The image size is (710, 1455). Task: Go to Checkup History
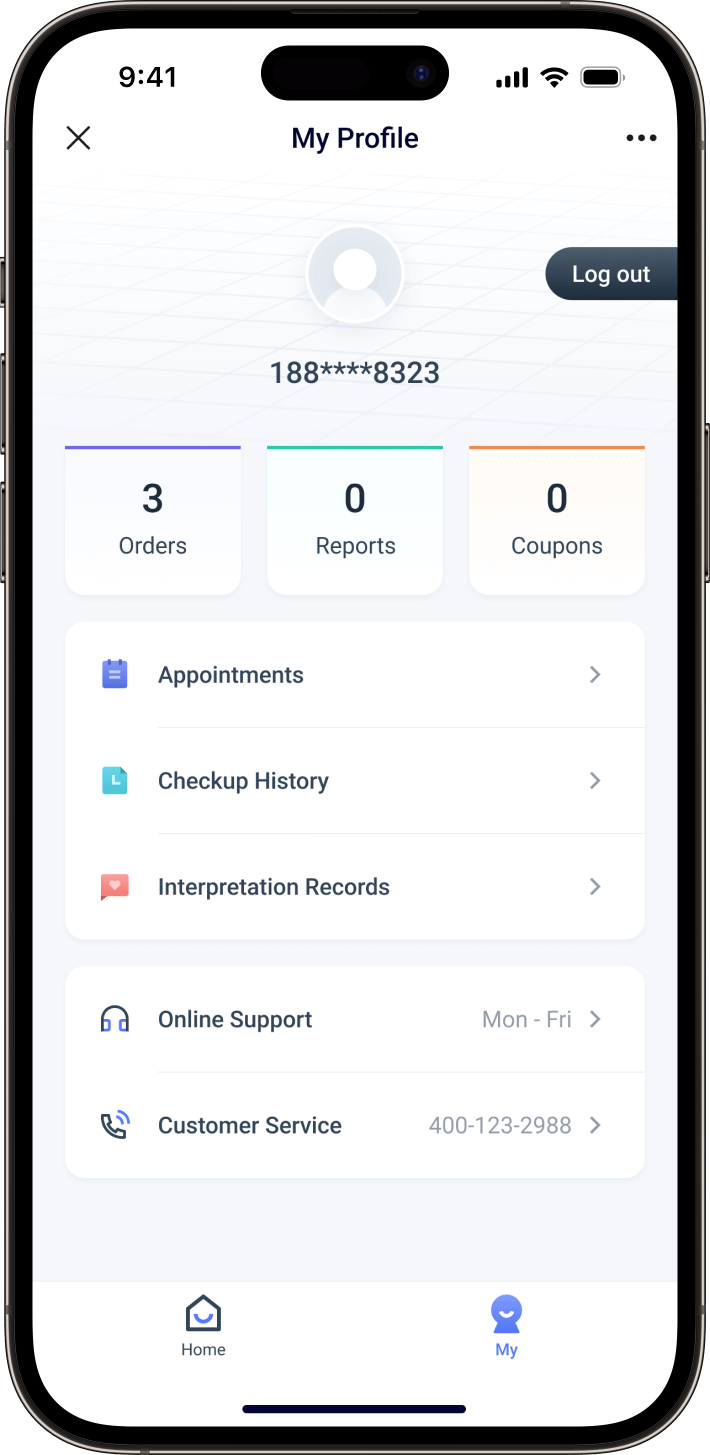355,781
